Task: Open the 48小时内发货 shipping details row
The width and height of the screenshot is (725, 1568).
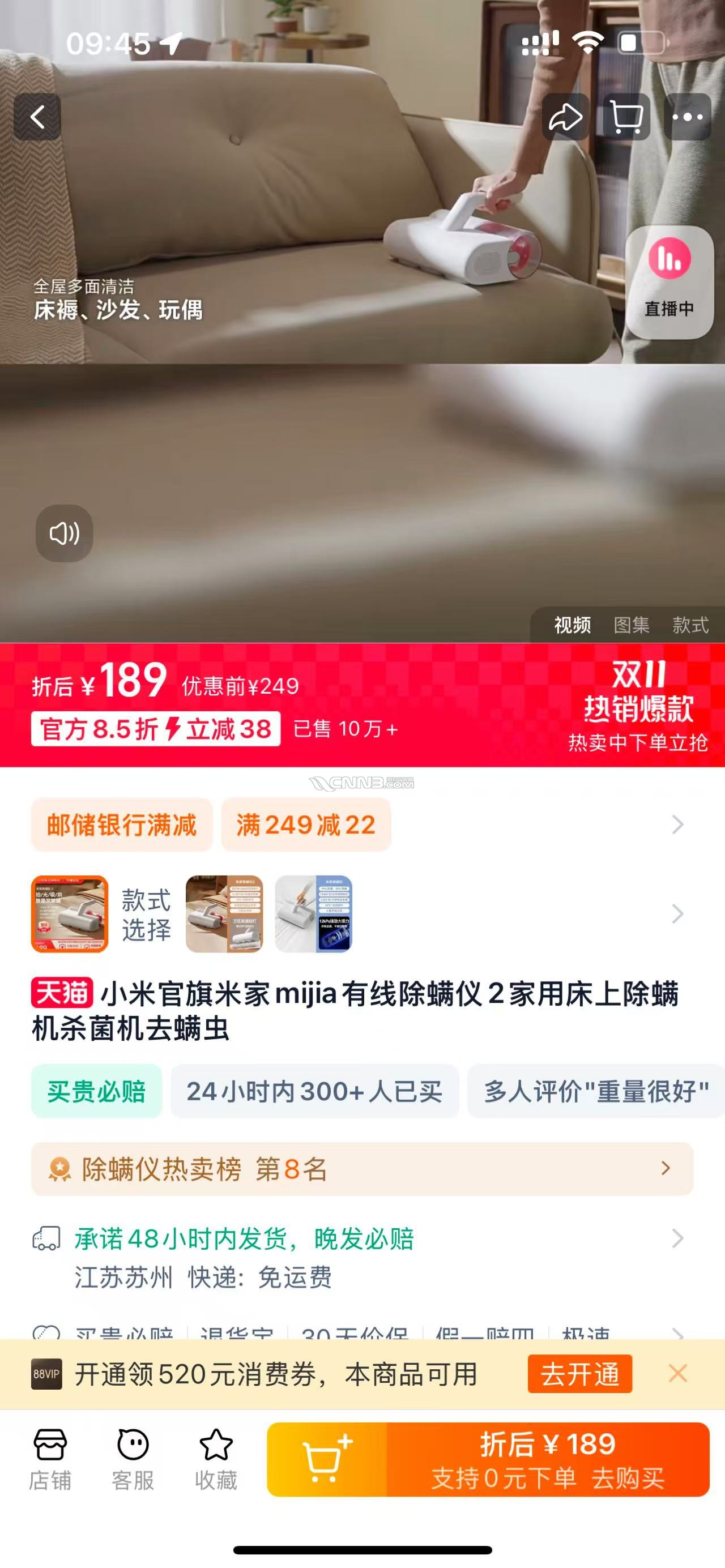Action: coord(362,1257)
